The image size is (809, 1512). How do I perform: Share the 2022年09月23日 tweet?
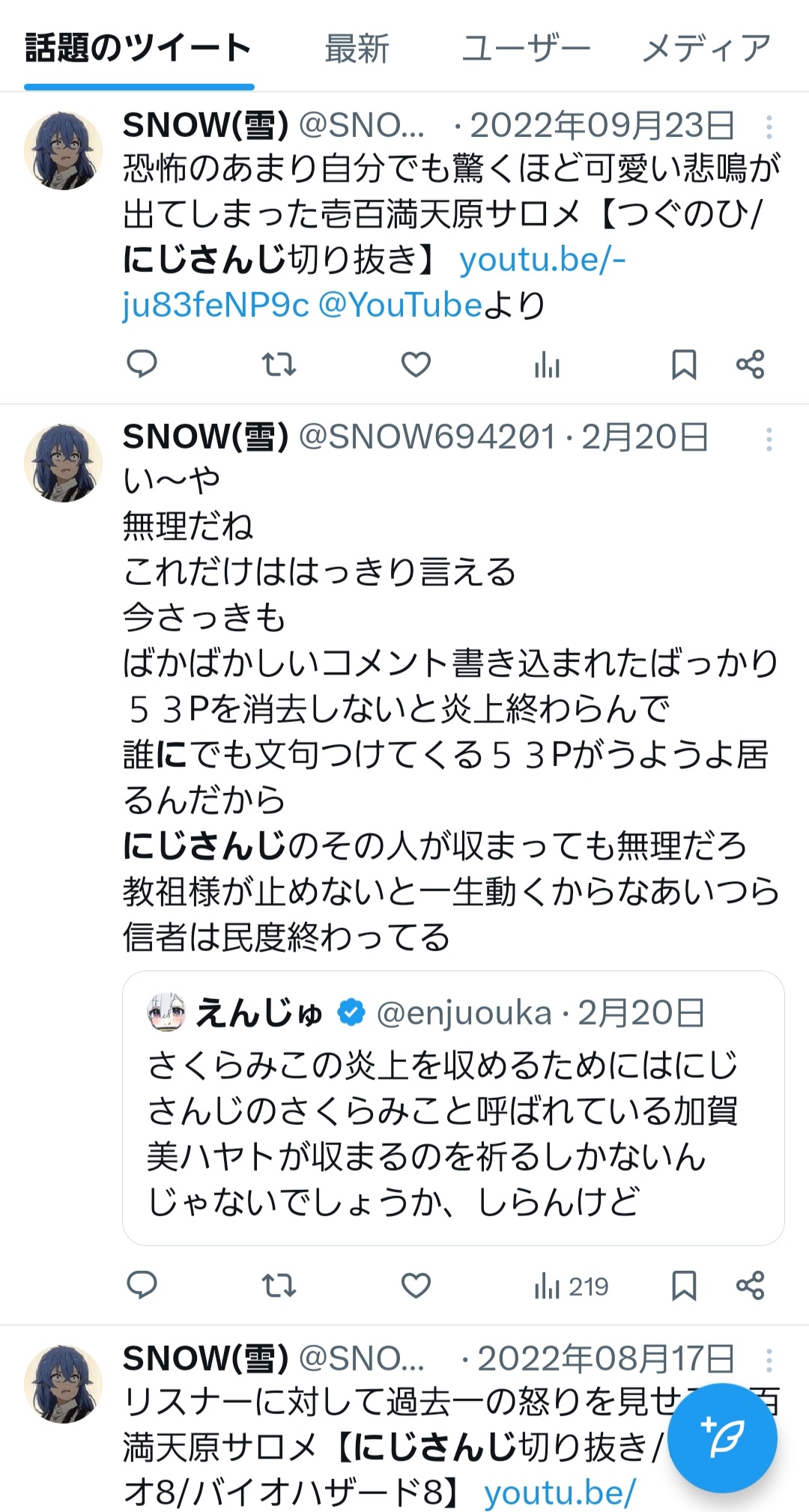750,365
